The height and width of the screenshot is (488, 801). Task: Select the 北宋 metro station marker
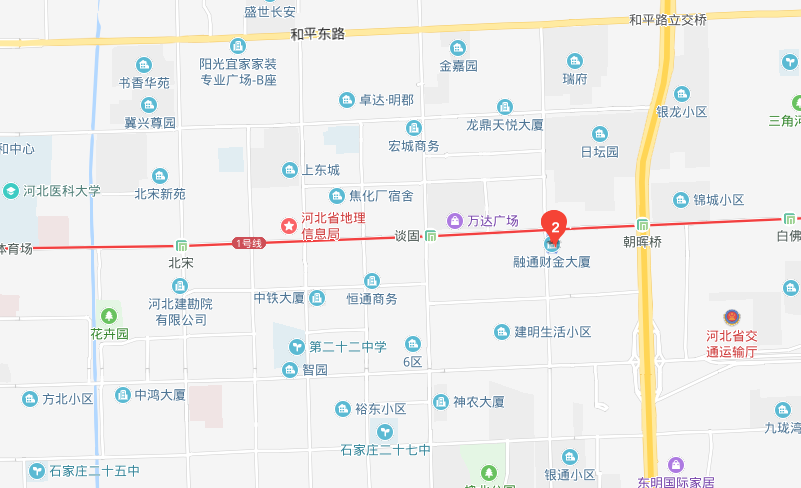pos(181,246)
